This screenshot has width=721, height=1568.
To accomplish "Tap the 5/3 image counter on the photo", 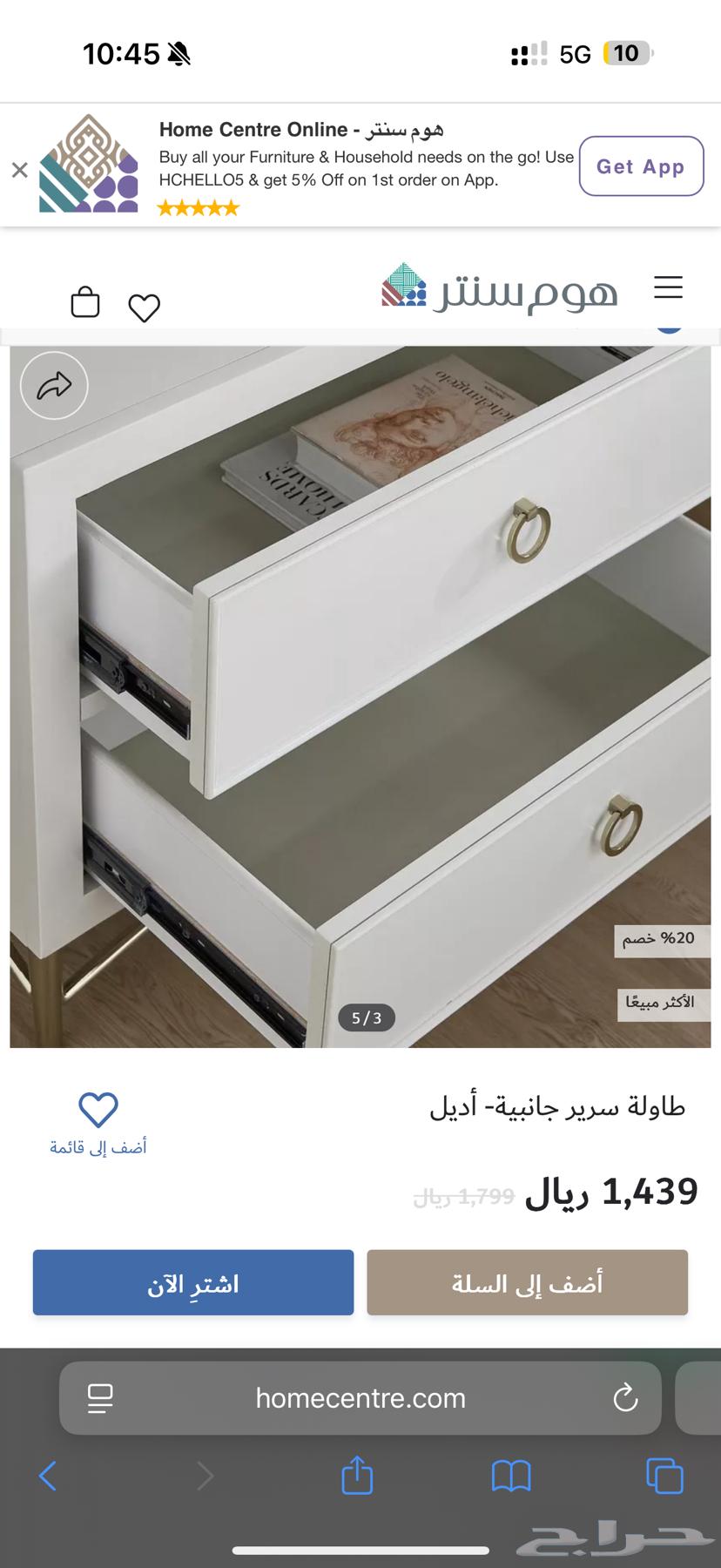I will click(367, 1017).
